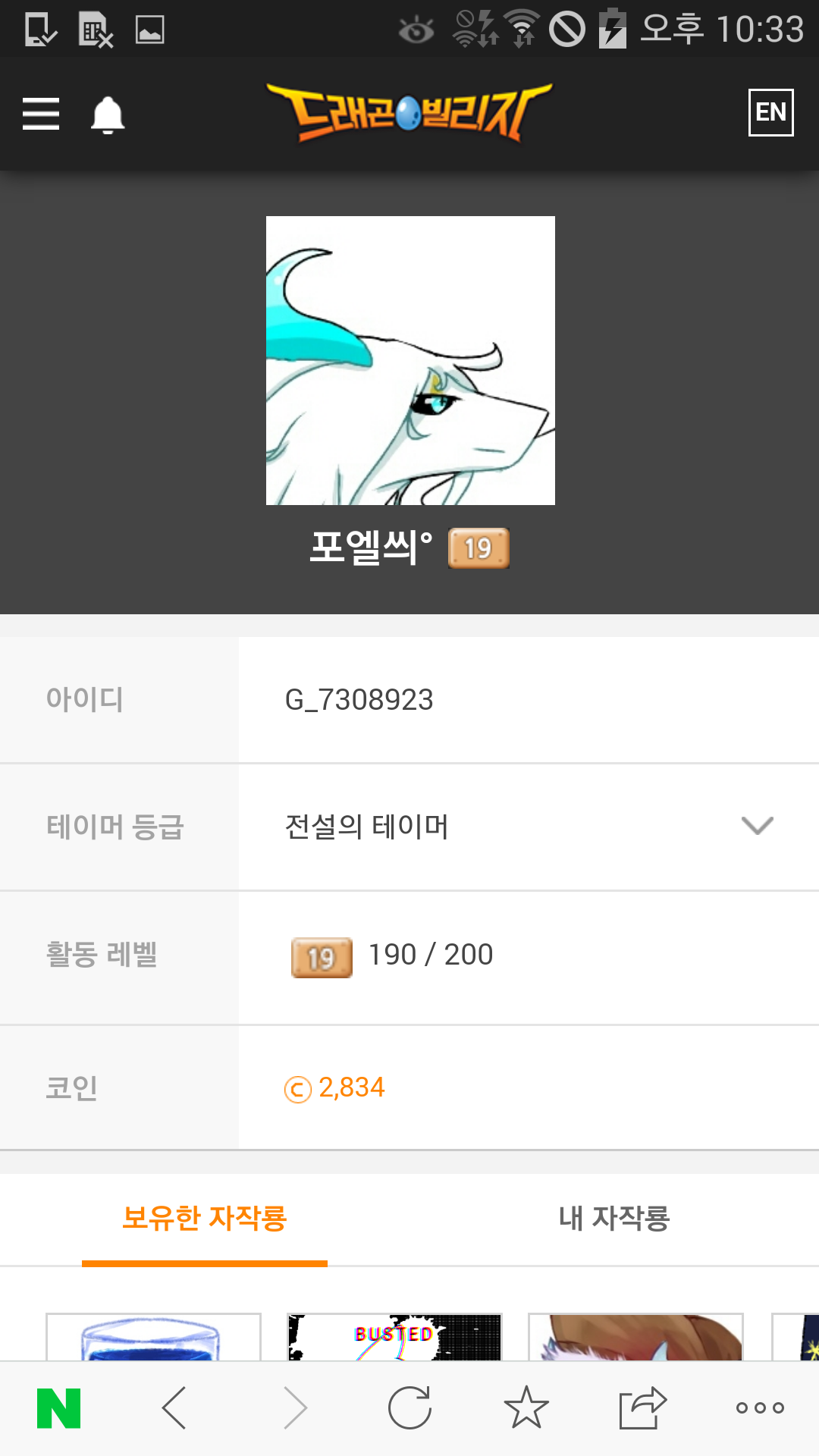819x1456 pixels.
Task: Open the browser's more options menu
Action: pos(760,1408)
